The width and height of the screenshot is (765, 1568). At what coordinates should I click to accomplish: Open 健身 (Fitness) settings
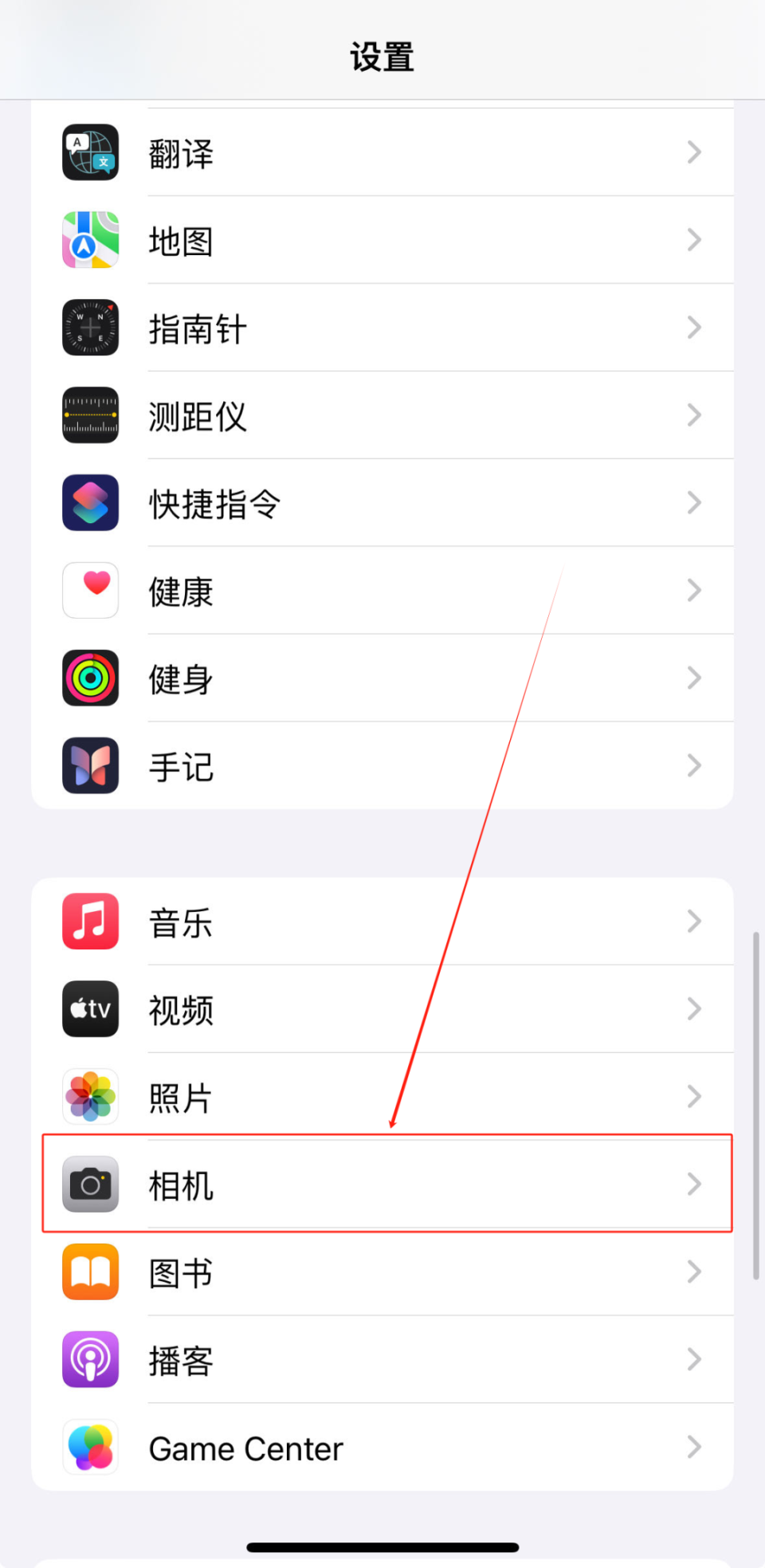[382, 679]
